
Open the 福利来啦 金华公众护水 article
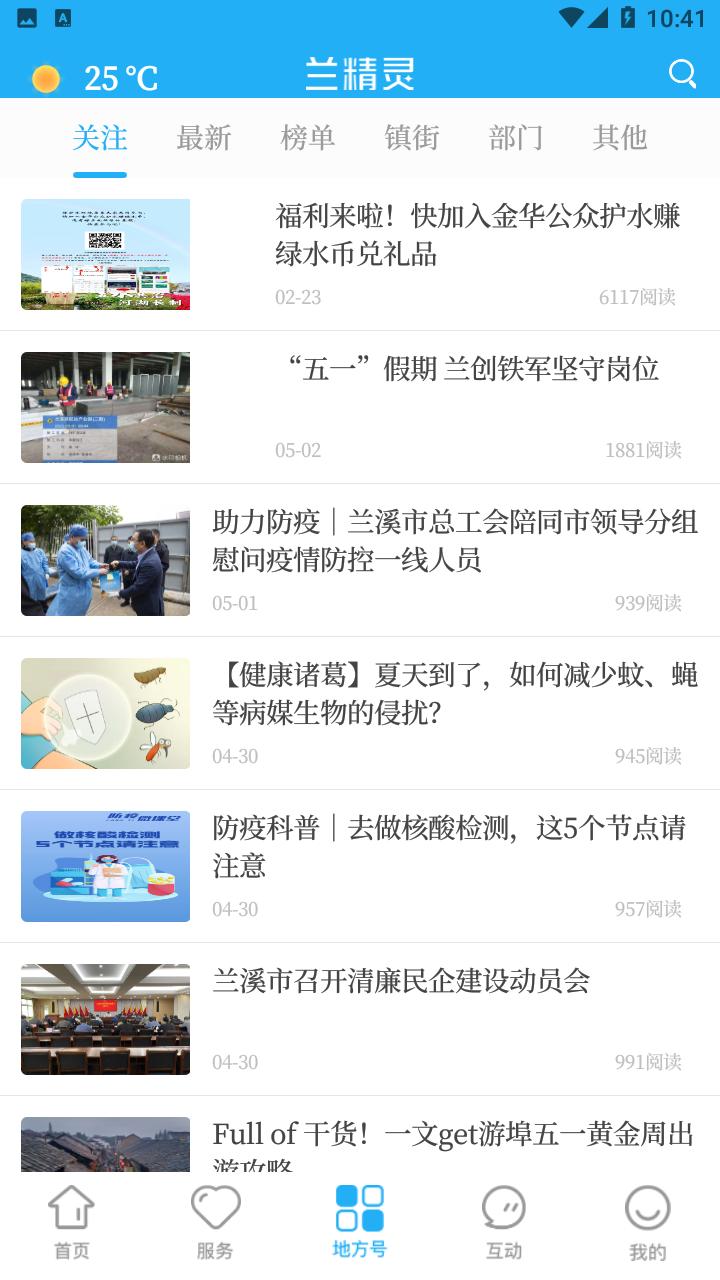coord(478,236)
